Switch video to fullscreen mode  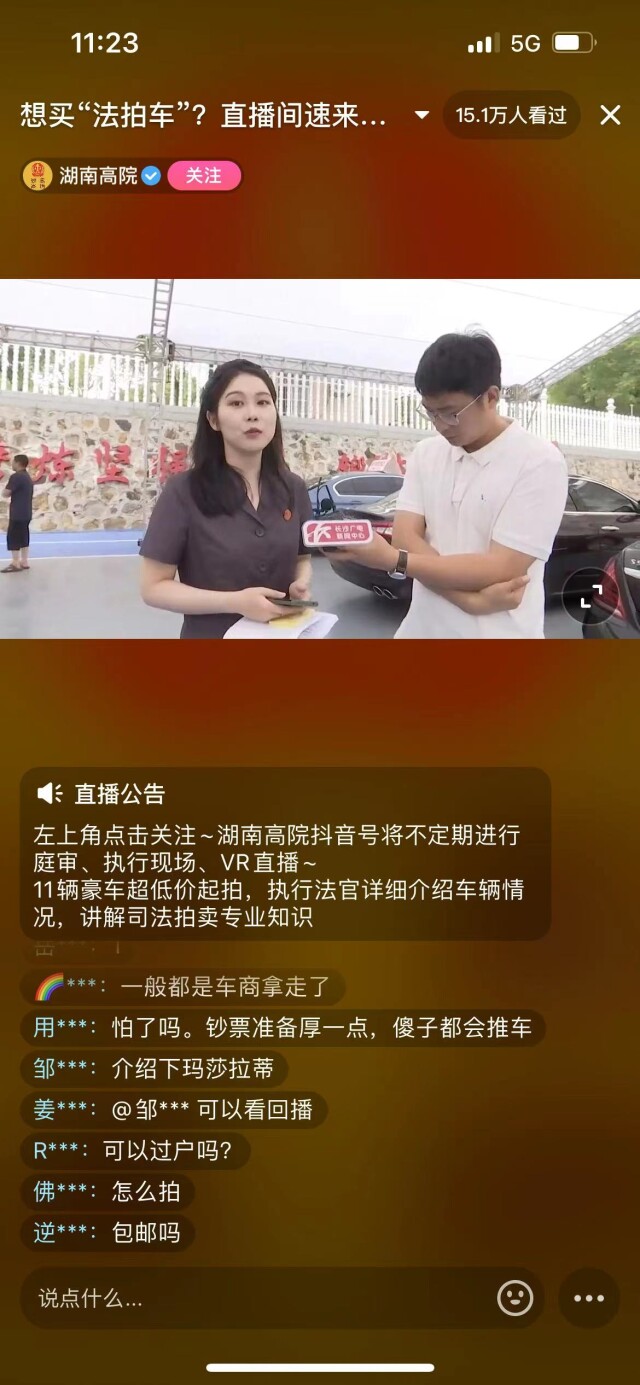[591, 597]
